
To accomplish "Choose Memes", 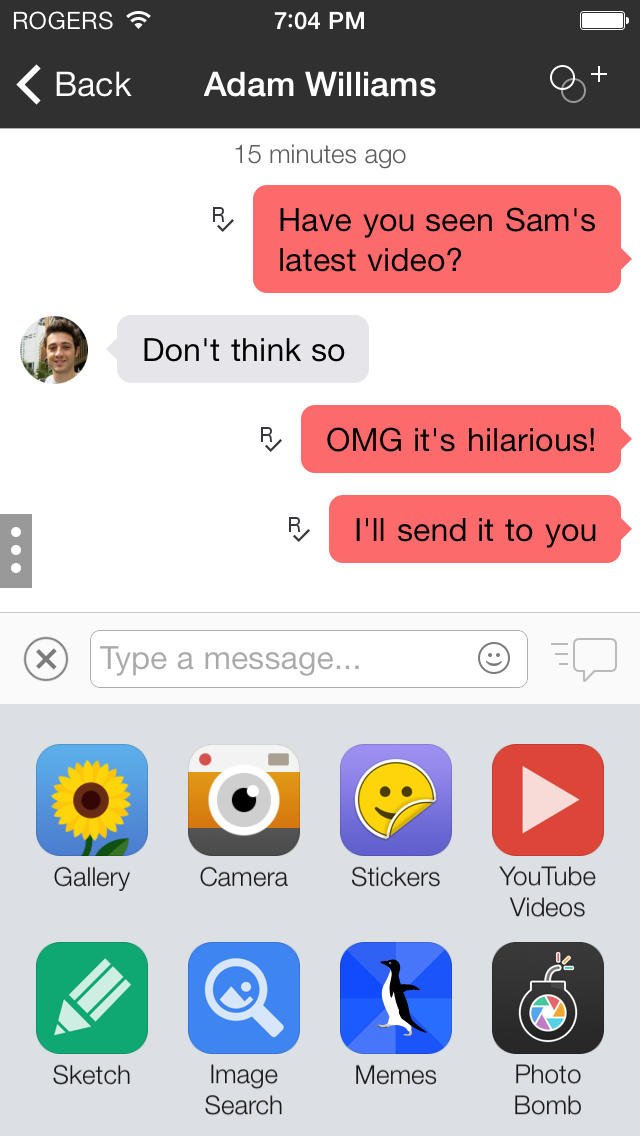I will [x=396, y=998].
